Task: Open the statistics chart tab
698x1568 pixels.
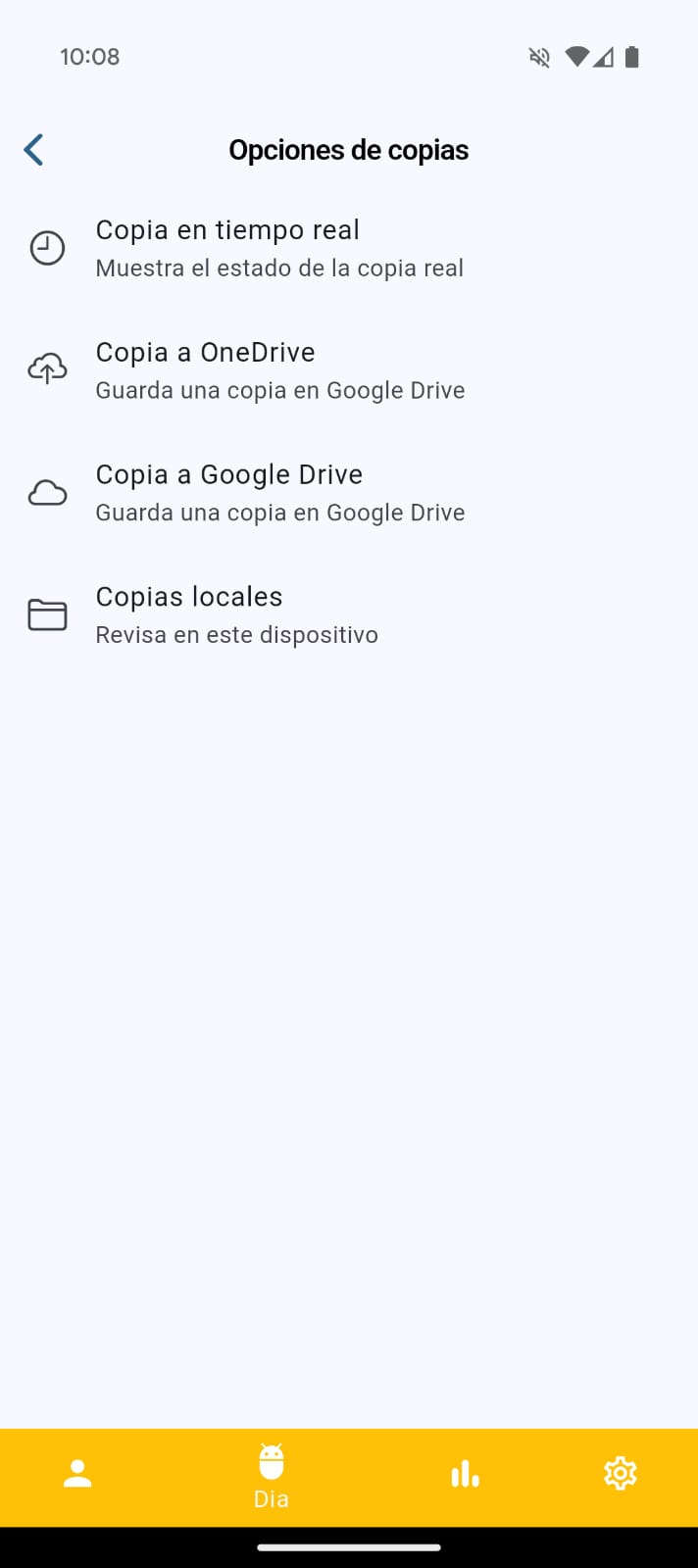Action: click(465, 1474)
